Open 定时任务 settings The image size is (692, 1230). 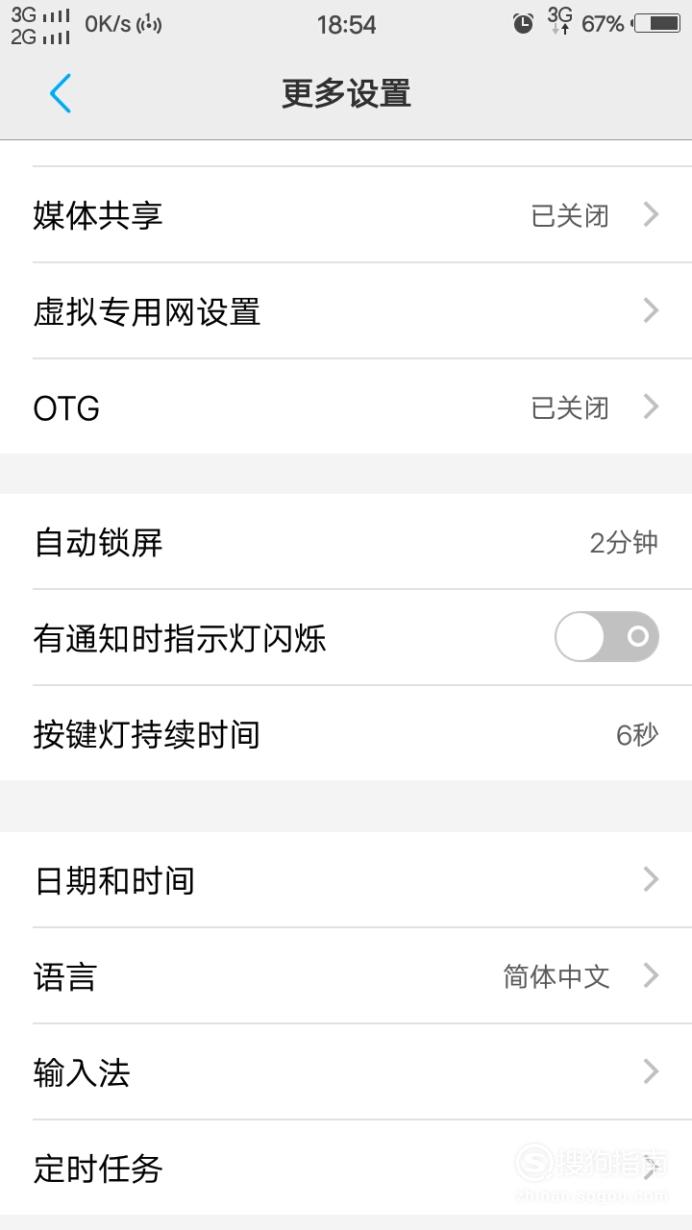point(346,1168)
